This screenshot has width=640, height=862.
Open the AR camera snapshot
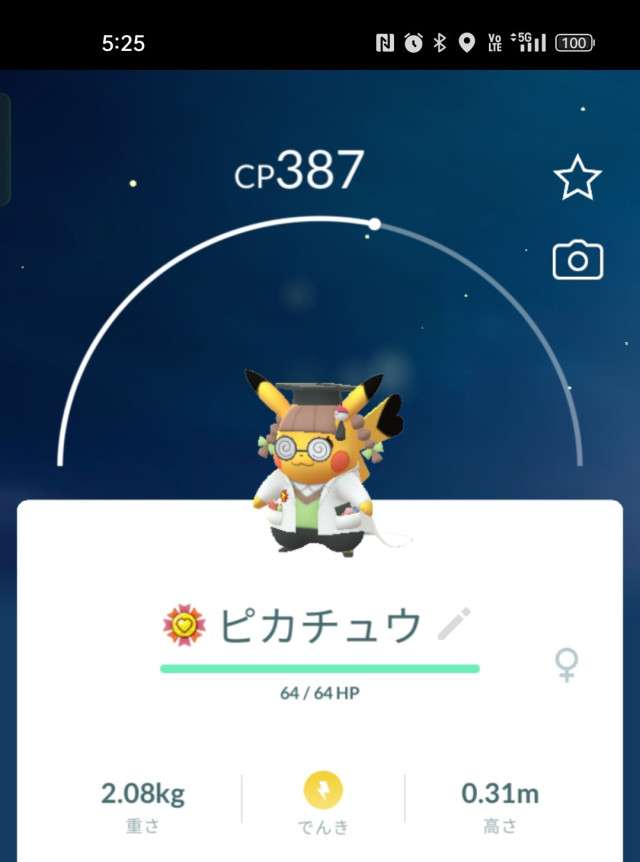click(x=577, y=261)
